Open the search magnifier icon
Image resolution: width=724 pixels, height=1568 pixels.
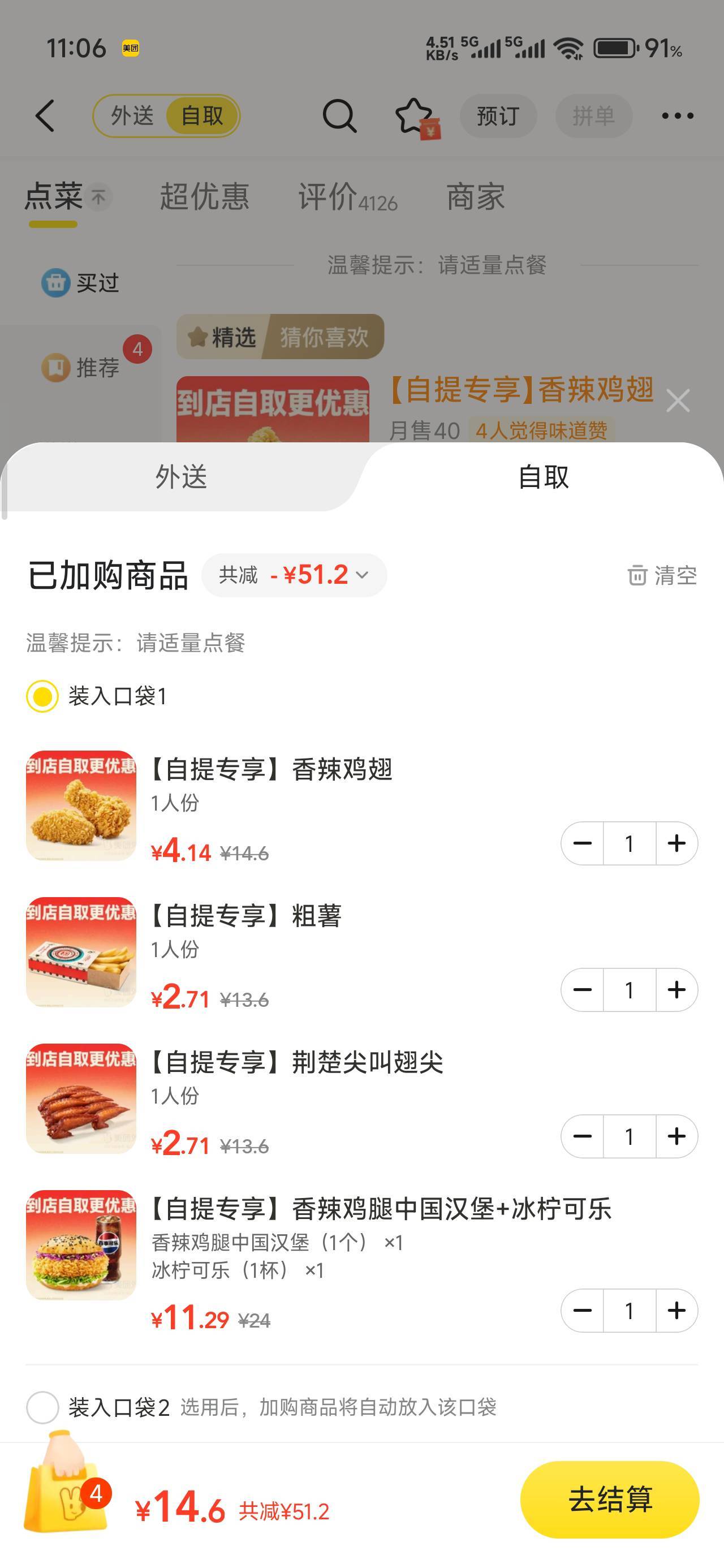pos(339,115)
